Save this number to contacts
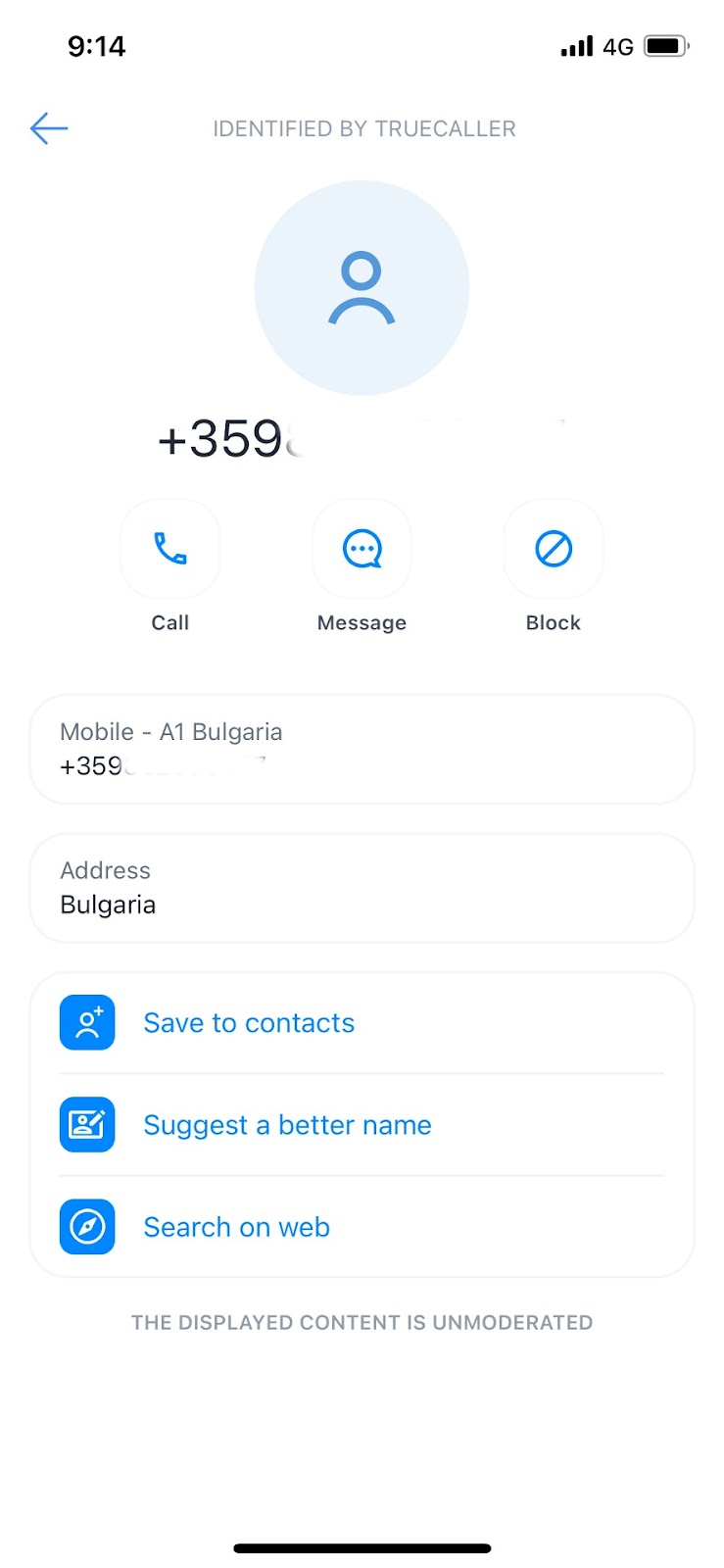Viewport: 724px width, 1568px height. pyautogui.click(x=249, y=1023)
